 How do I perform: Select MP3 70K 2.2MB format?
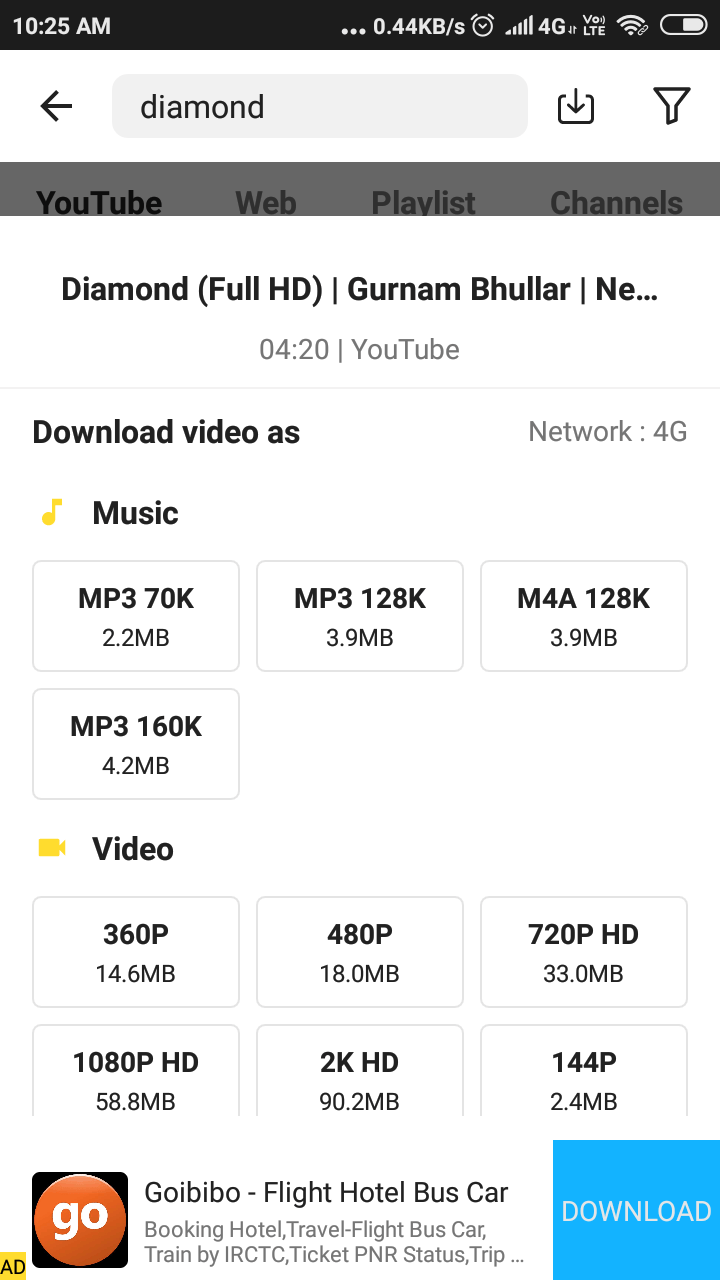(136, 616)
